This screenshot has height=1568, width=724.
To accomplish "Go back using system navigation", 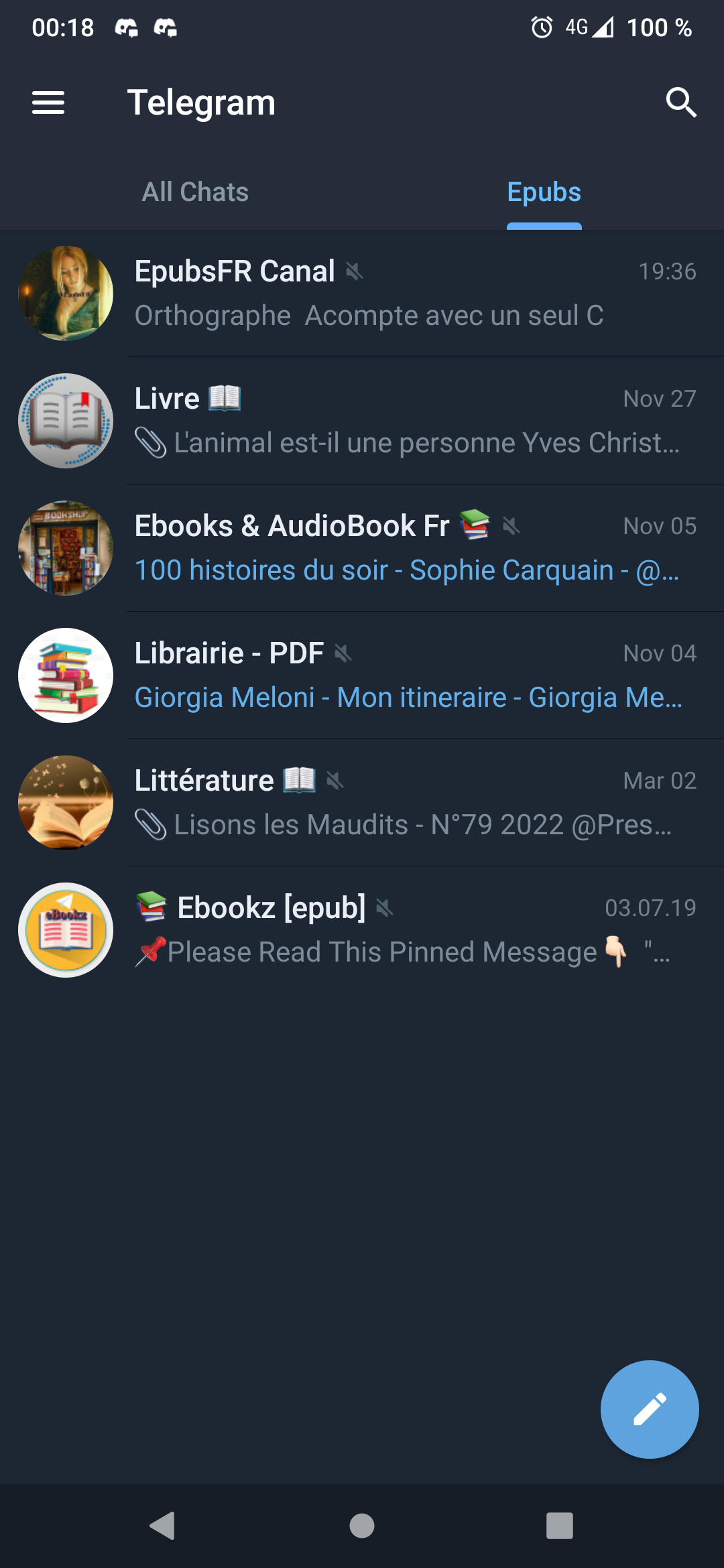I will click(x=163, y=1526).
